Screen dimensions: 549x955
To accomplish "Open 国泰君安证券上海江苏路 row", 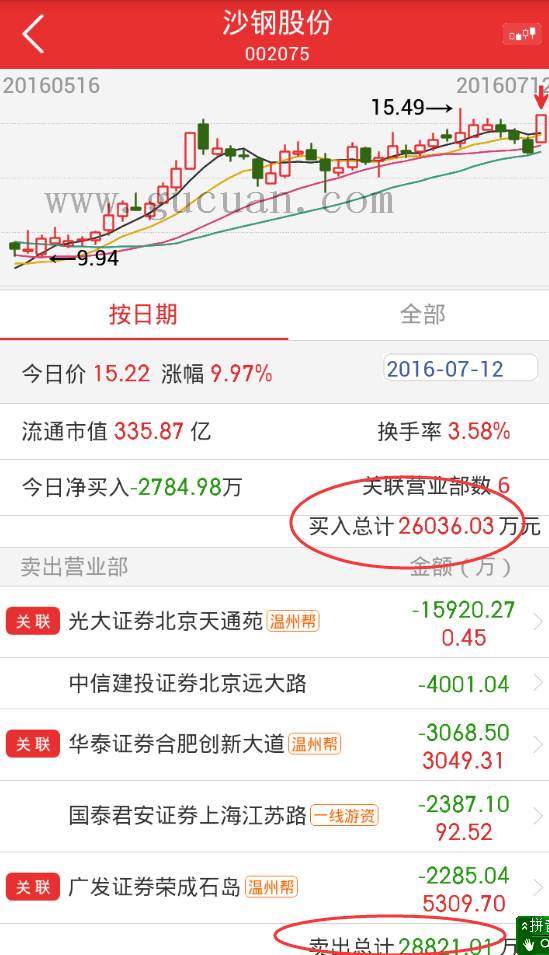I will [274, 816].
